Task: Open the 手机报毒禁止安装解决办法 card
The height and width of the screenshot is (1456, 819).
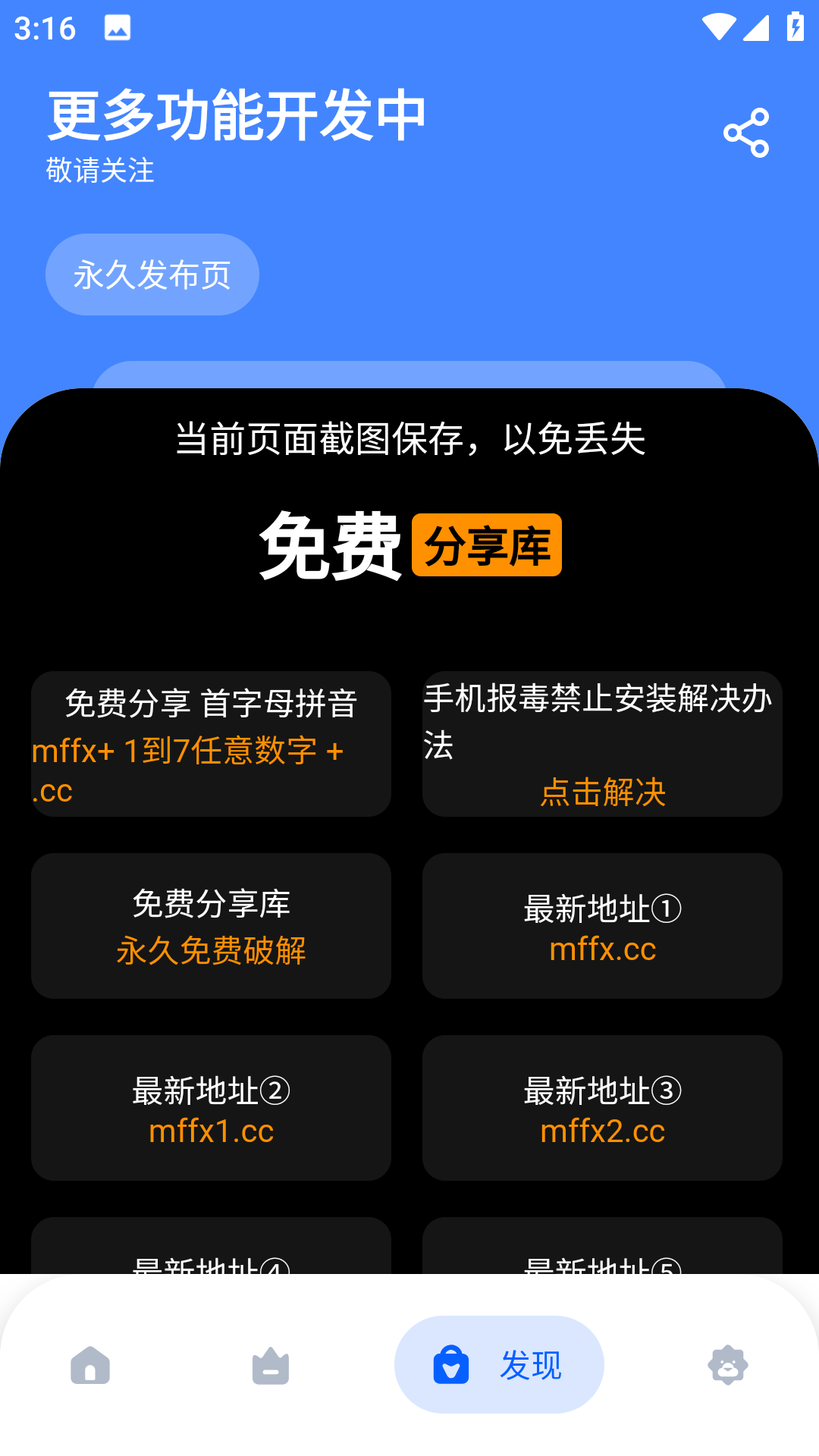Action: pos(602,745)
